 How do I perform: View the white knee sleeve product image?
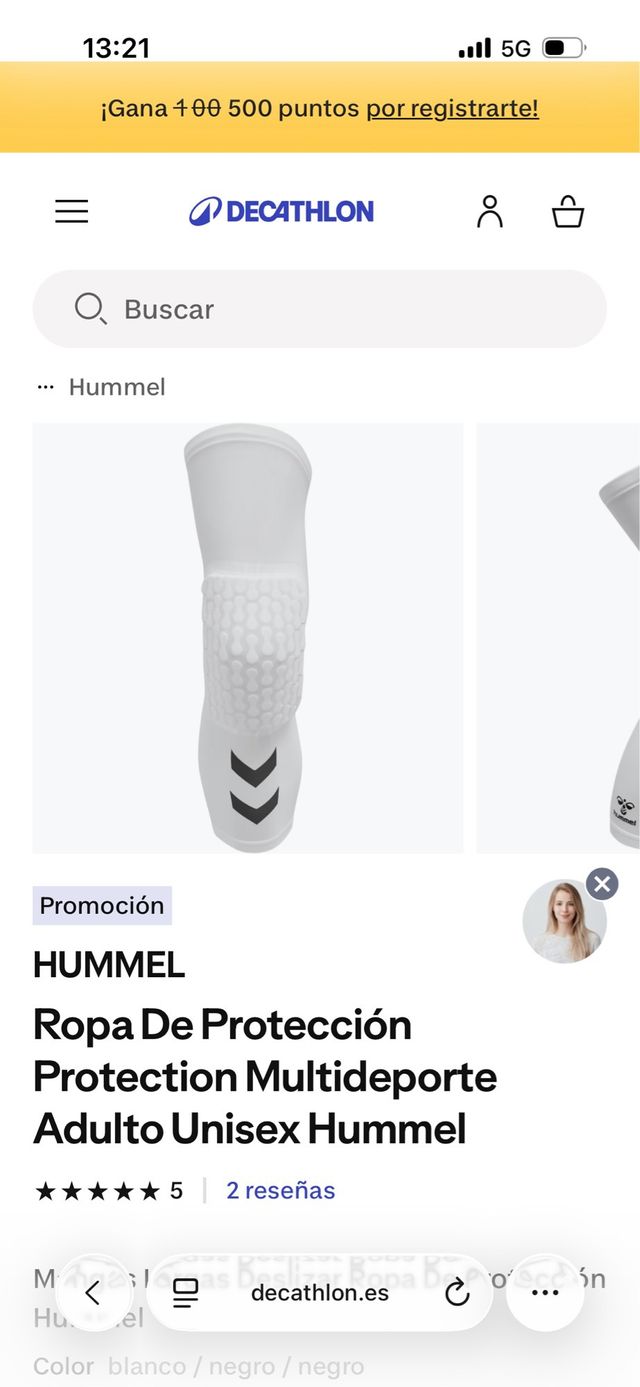click(248, 638)
